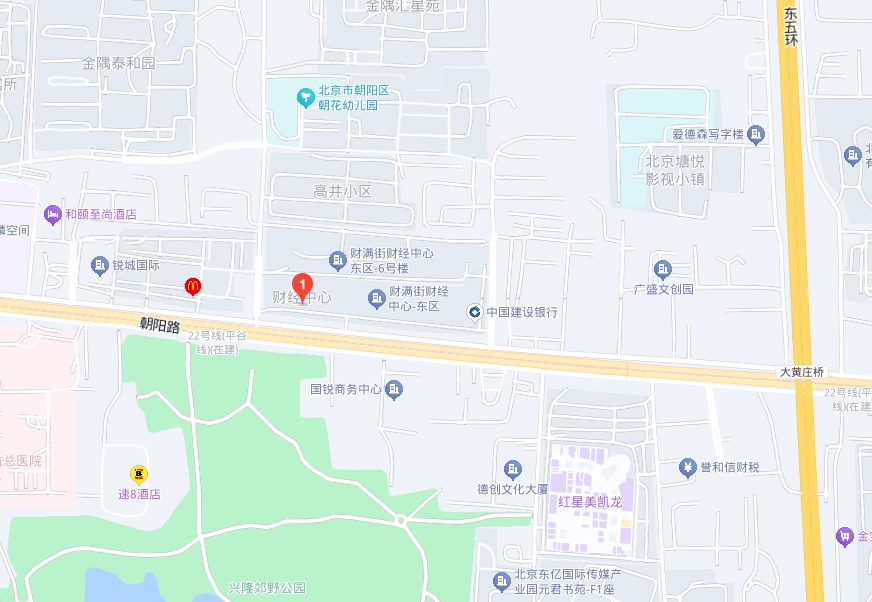872x602 pixels.
Task: Open 誉和信财税 marker
Action: coord(687,467)
